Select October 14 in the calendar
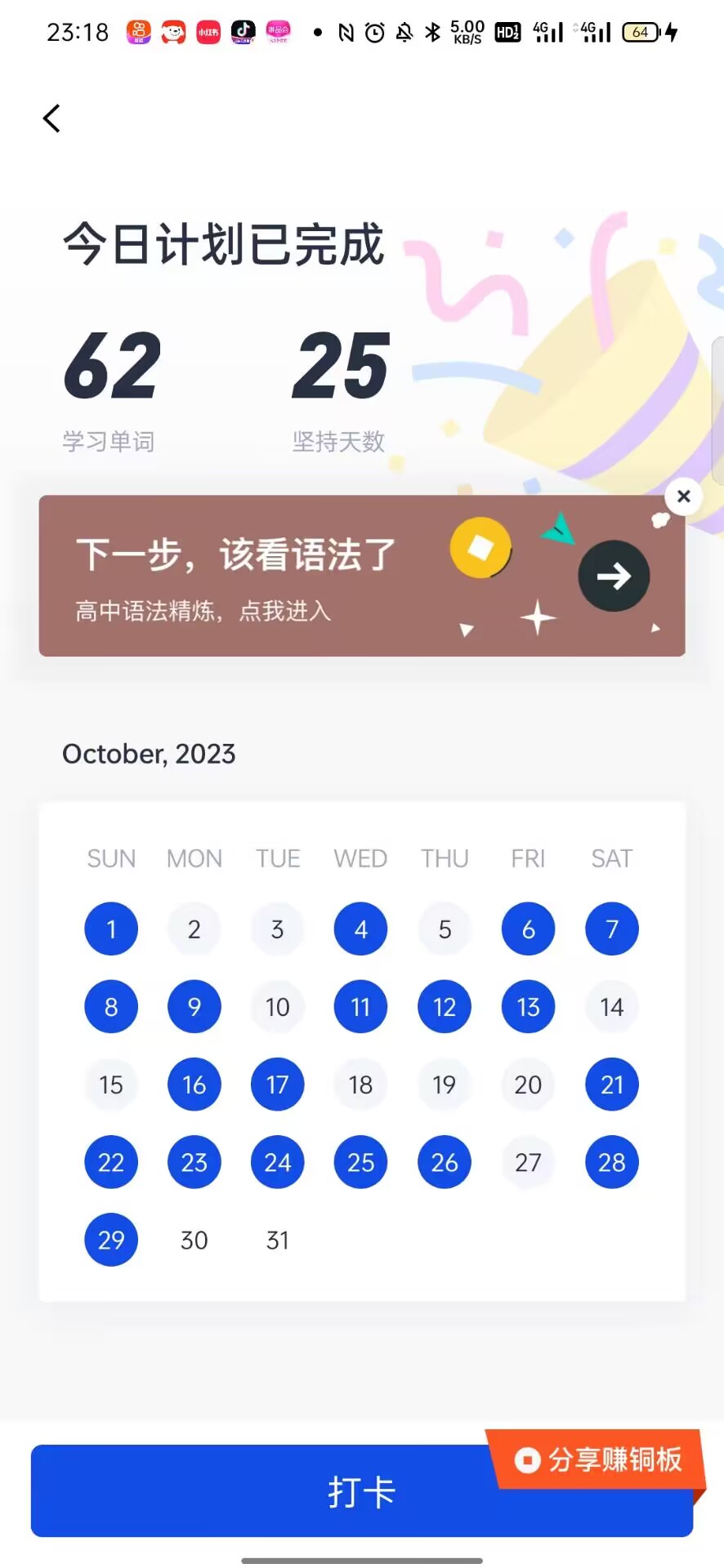This screenshot has height=1568, width=724. pos(611,1007)
